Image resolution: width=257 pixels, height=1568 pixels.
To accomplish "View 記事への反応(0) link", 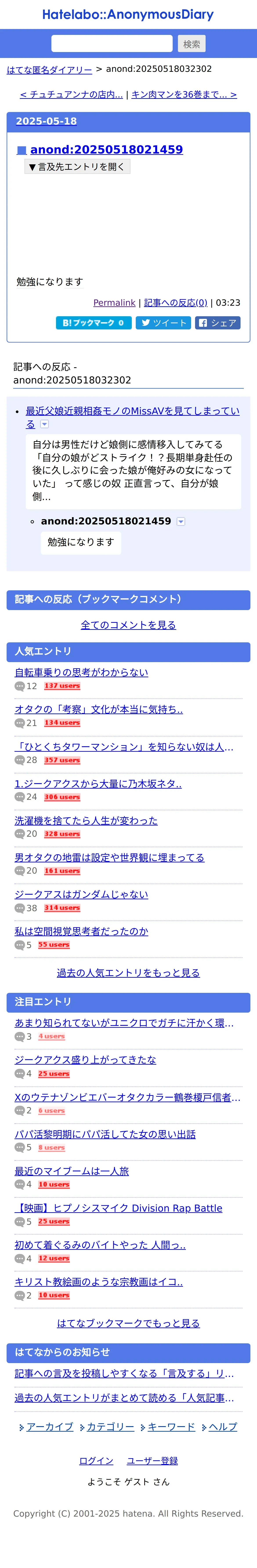I will pyautogui.click(x=175, y=303).
